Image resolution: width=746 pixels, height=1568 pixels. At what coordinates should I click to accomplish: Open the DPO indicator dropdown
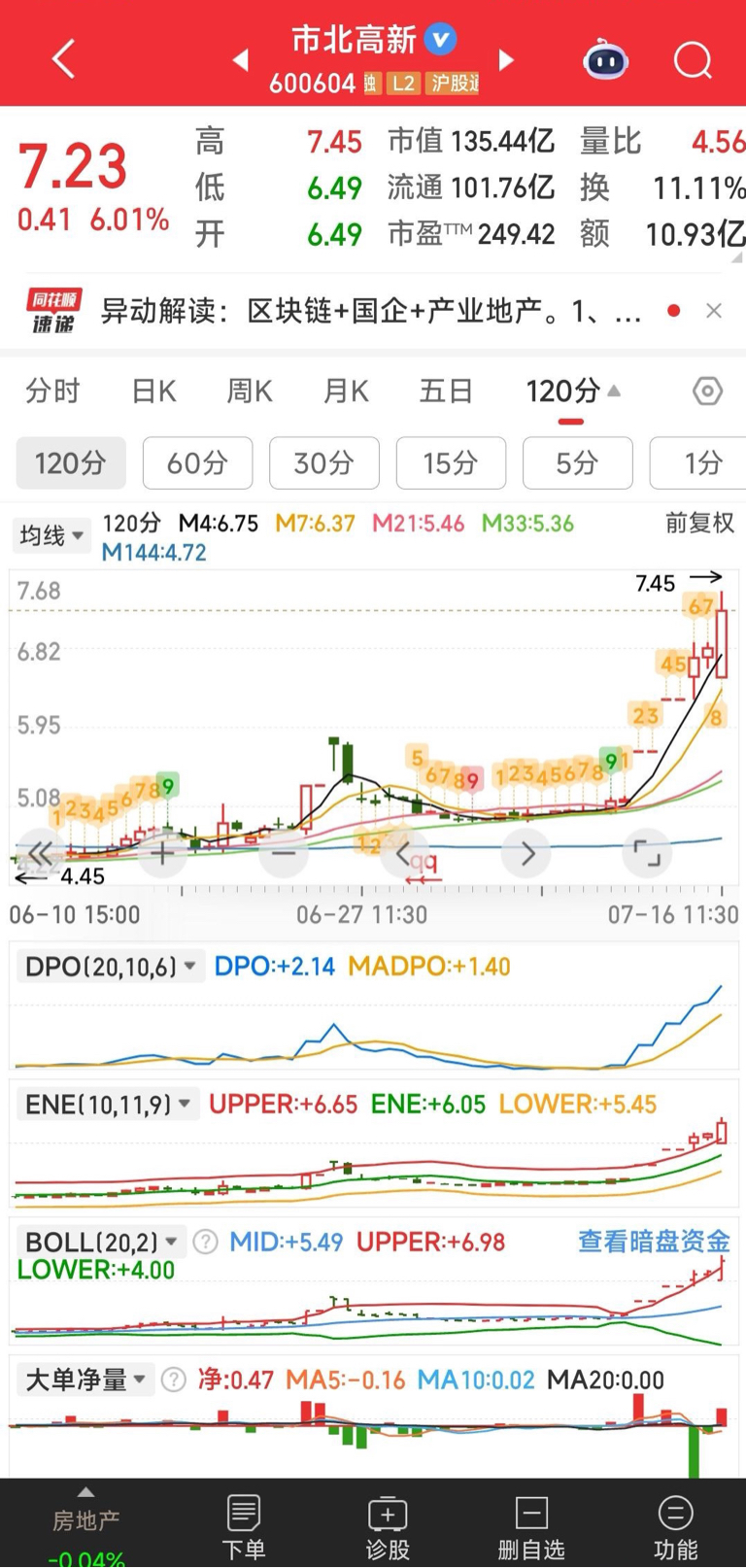(x=112, y=967)
